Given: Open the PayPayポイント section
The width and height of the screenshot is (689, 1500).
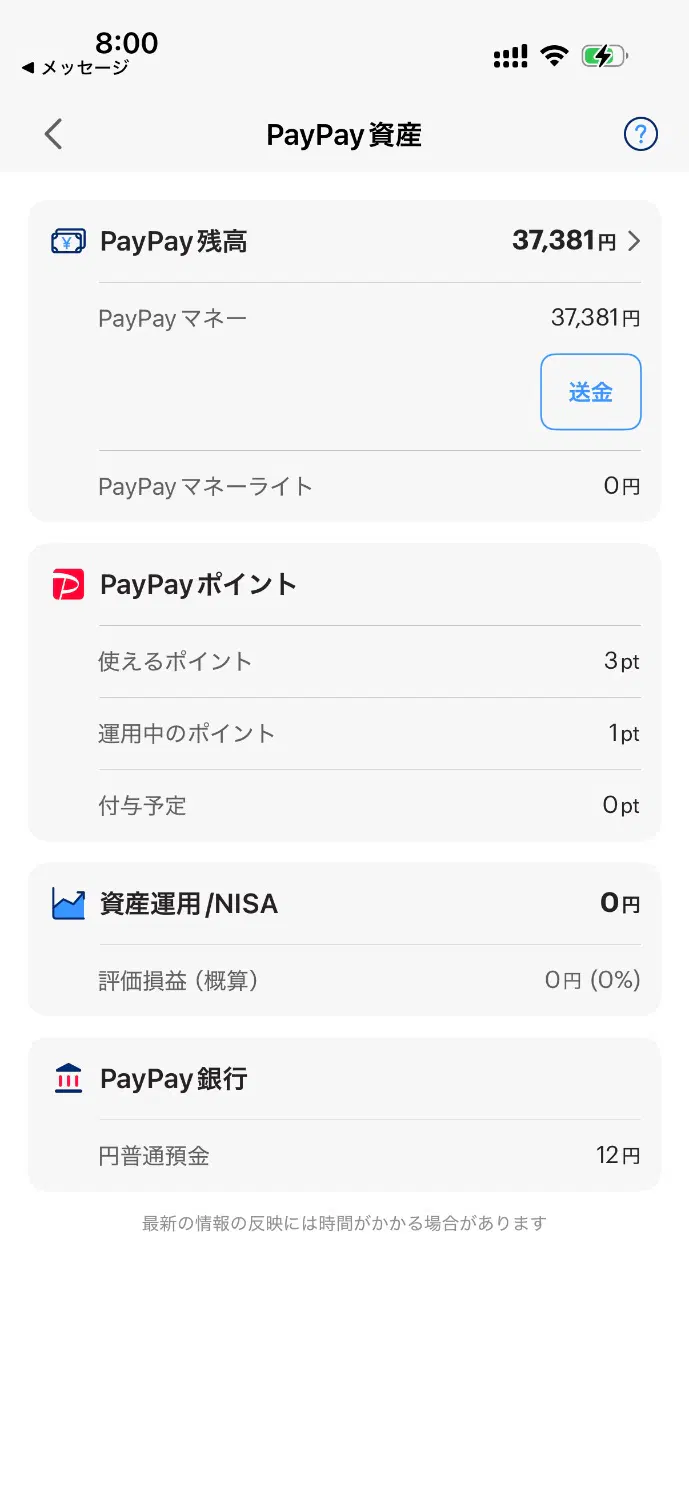Looking at the screenshot, I should (x=198, y=585).
